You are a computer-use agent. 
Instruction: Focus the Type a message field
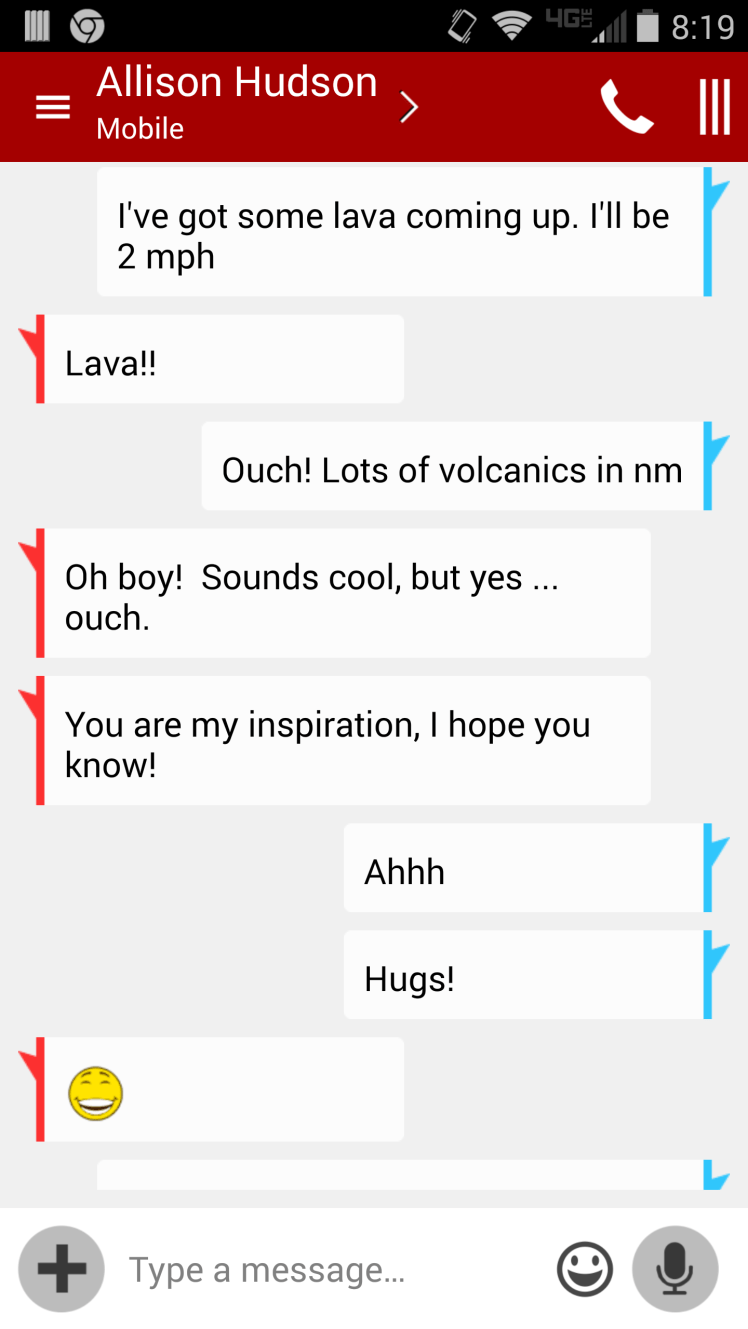coord(330,1270)
